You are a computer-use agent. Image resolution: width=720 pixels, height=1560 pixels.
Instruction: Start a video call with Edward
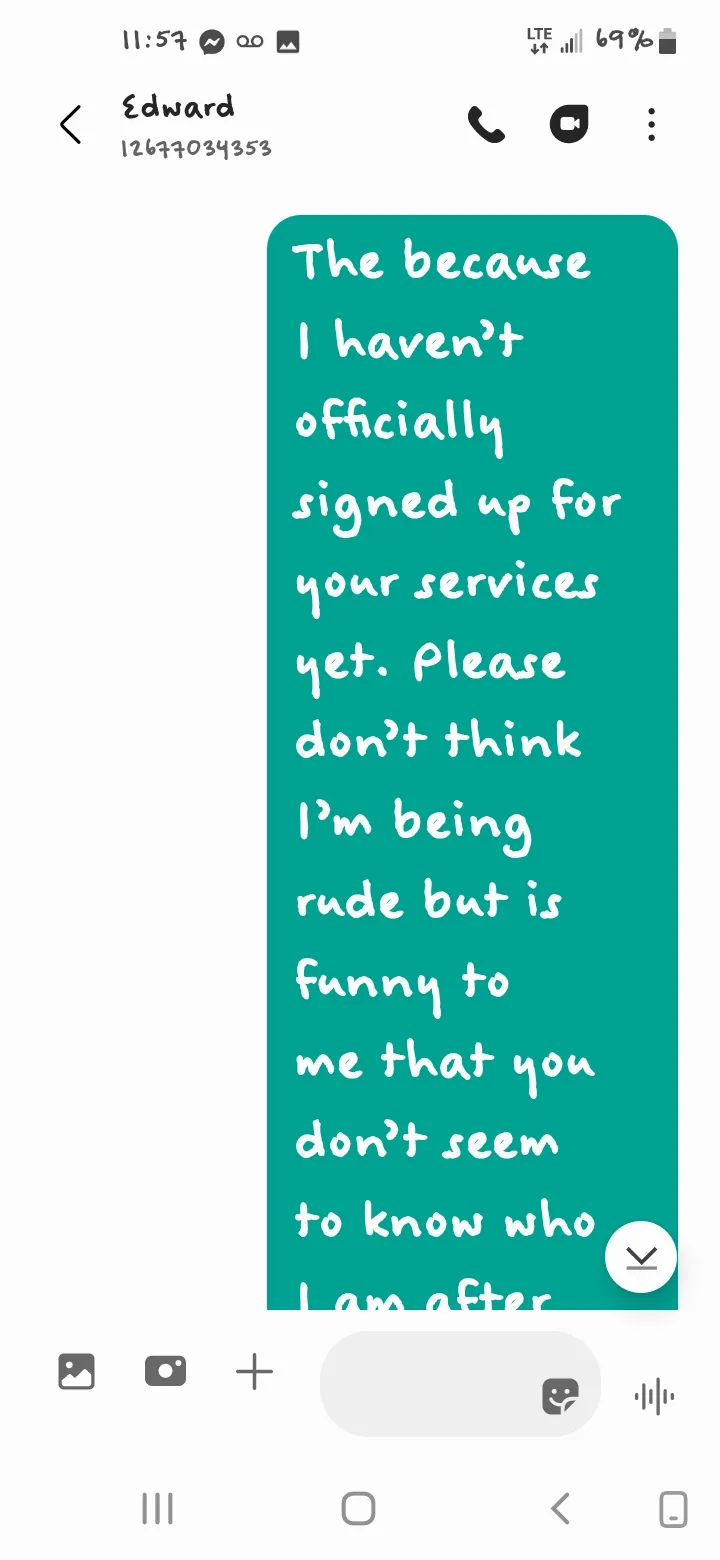click(569, 125)
